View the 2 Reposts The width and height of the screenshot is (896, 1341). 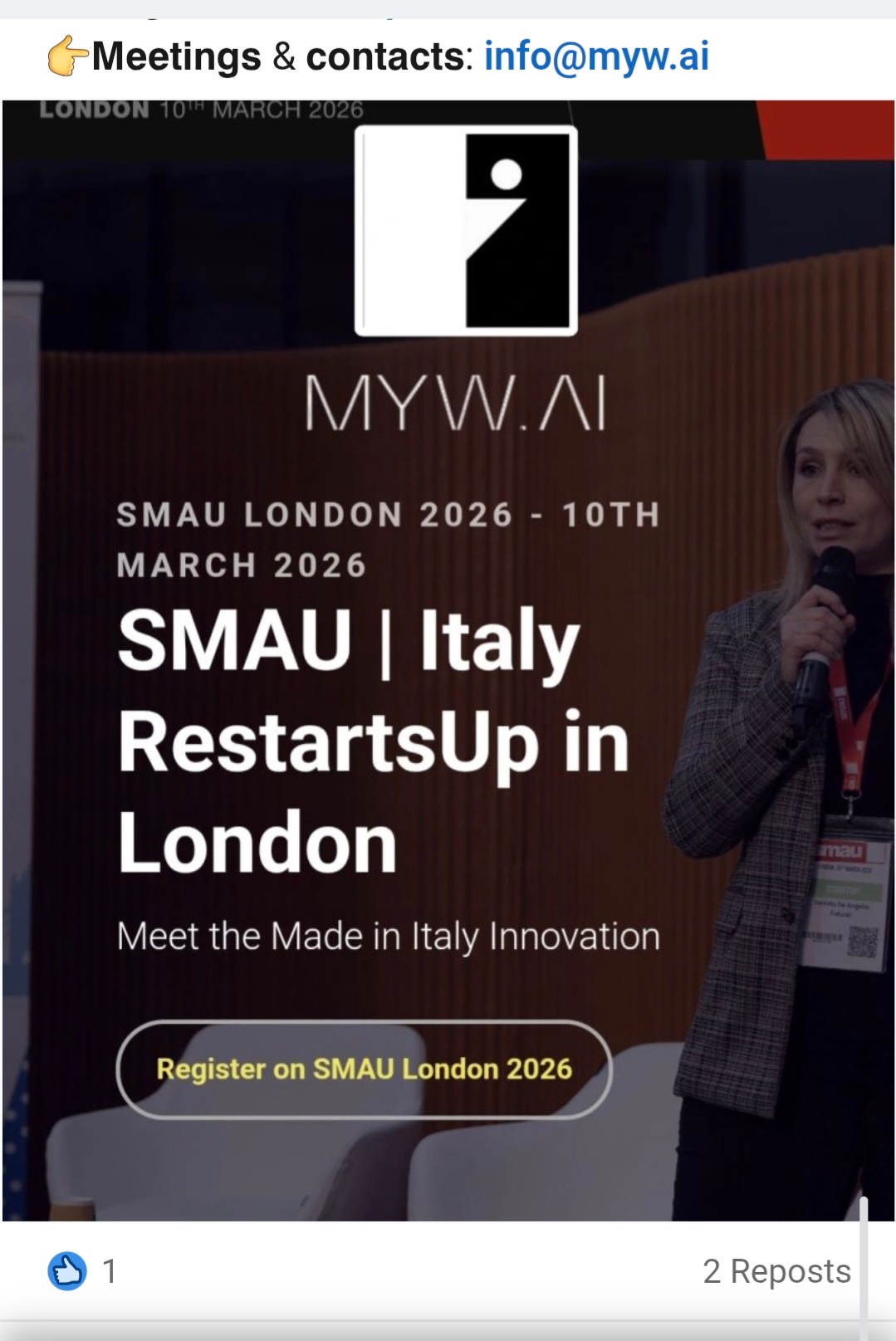[776, 1271]
